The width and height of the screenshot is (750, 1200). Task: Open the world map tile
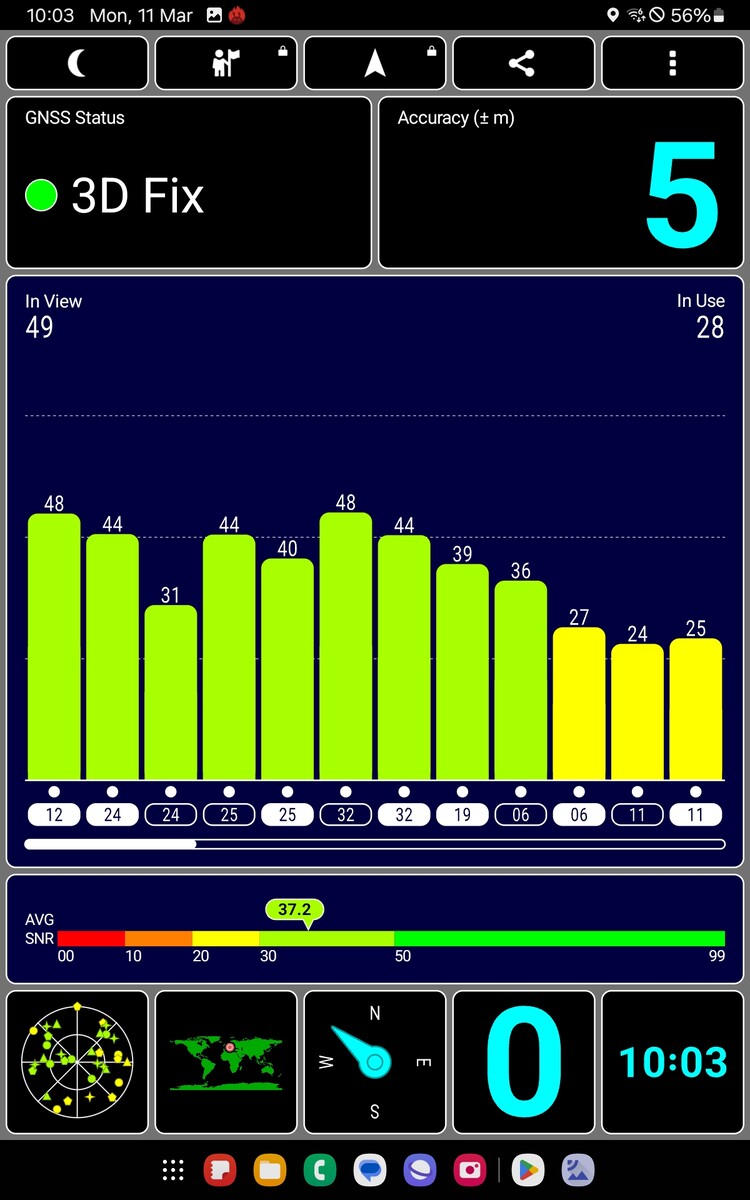pos(226,1062)
